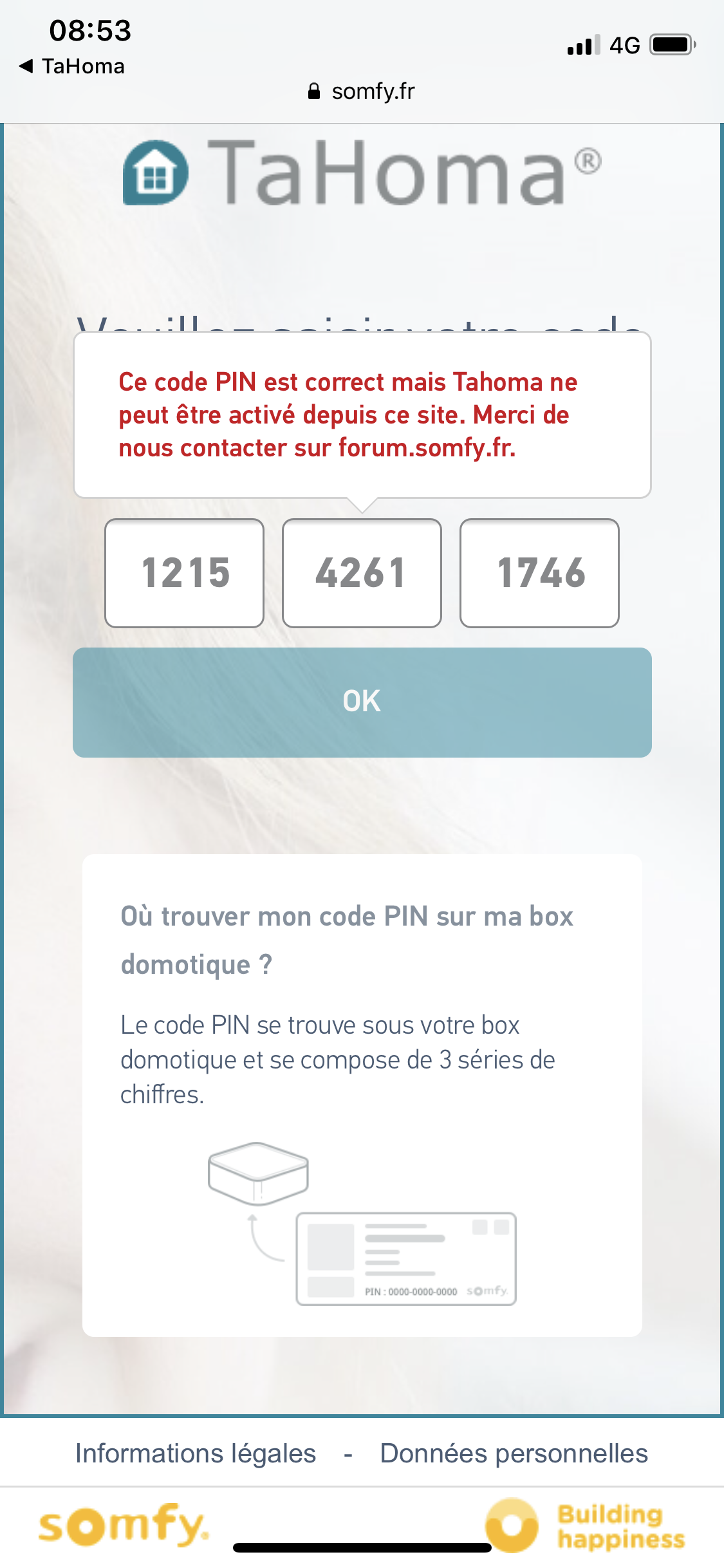Select the second PIN field showing 4261
The height and width of the screenshot is (1568, 724).
coord(362,573)
